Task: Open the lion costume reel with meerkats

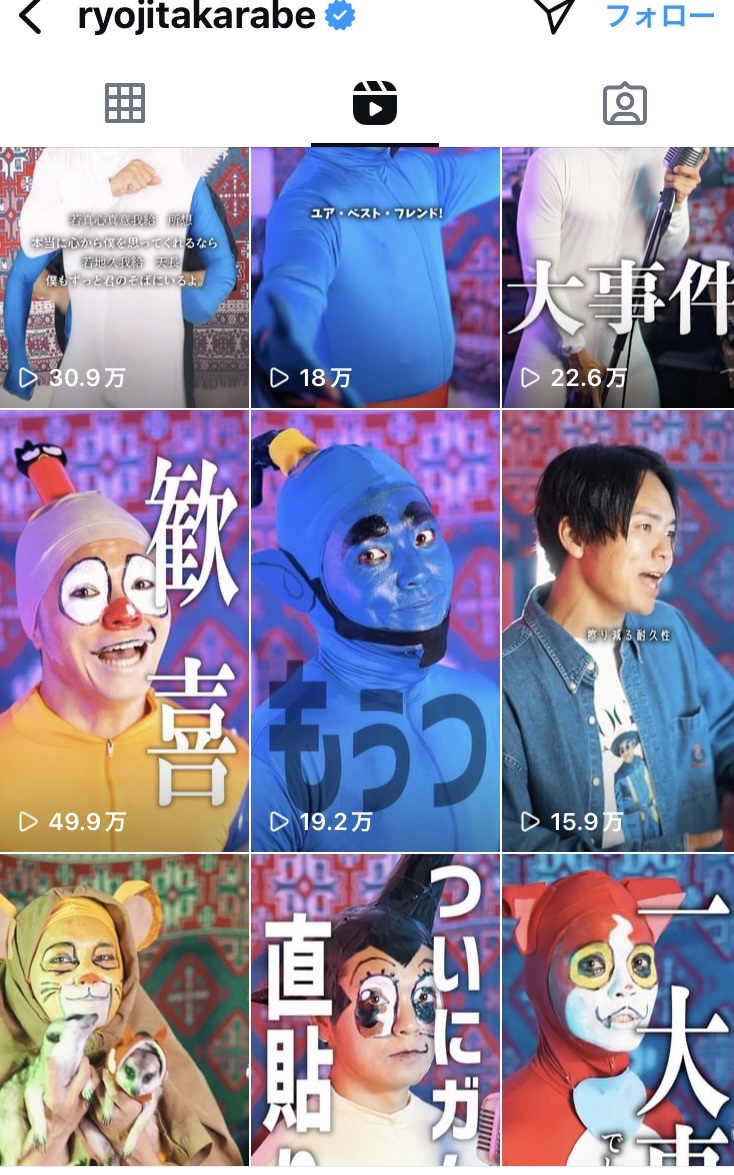Action: [x=124, y=1010]
